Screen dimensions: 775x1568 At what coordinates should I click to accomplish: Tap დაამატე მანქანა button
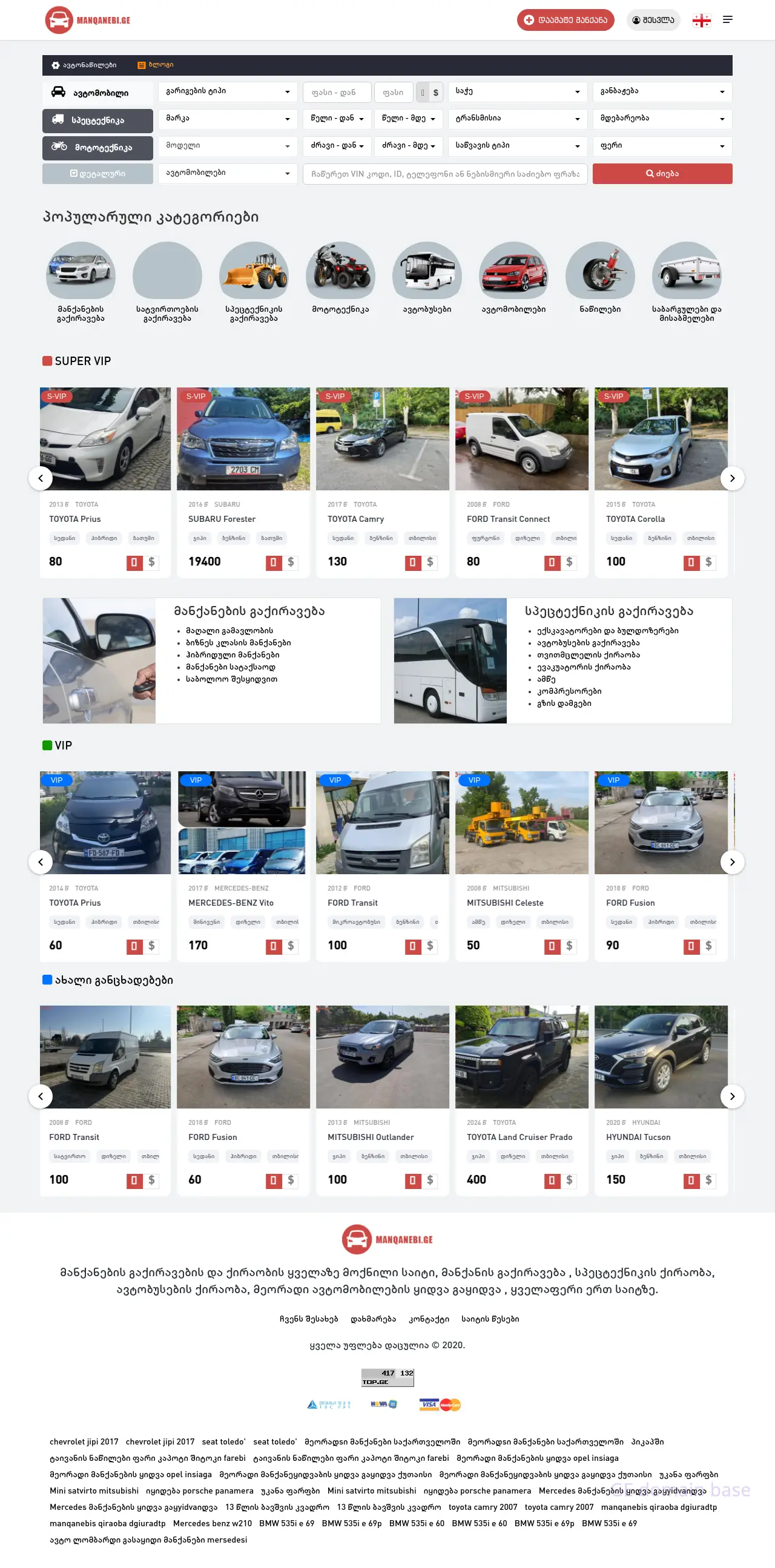click(565, 20)
